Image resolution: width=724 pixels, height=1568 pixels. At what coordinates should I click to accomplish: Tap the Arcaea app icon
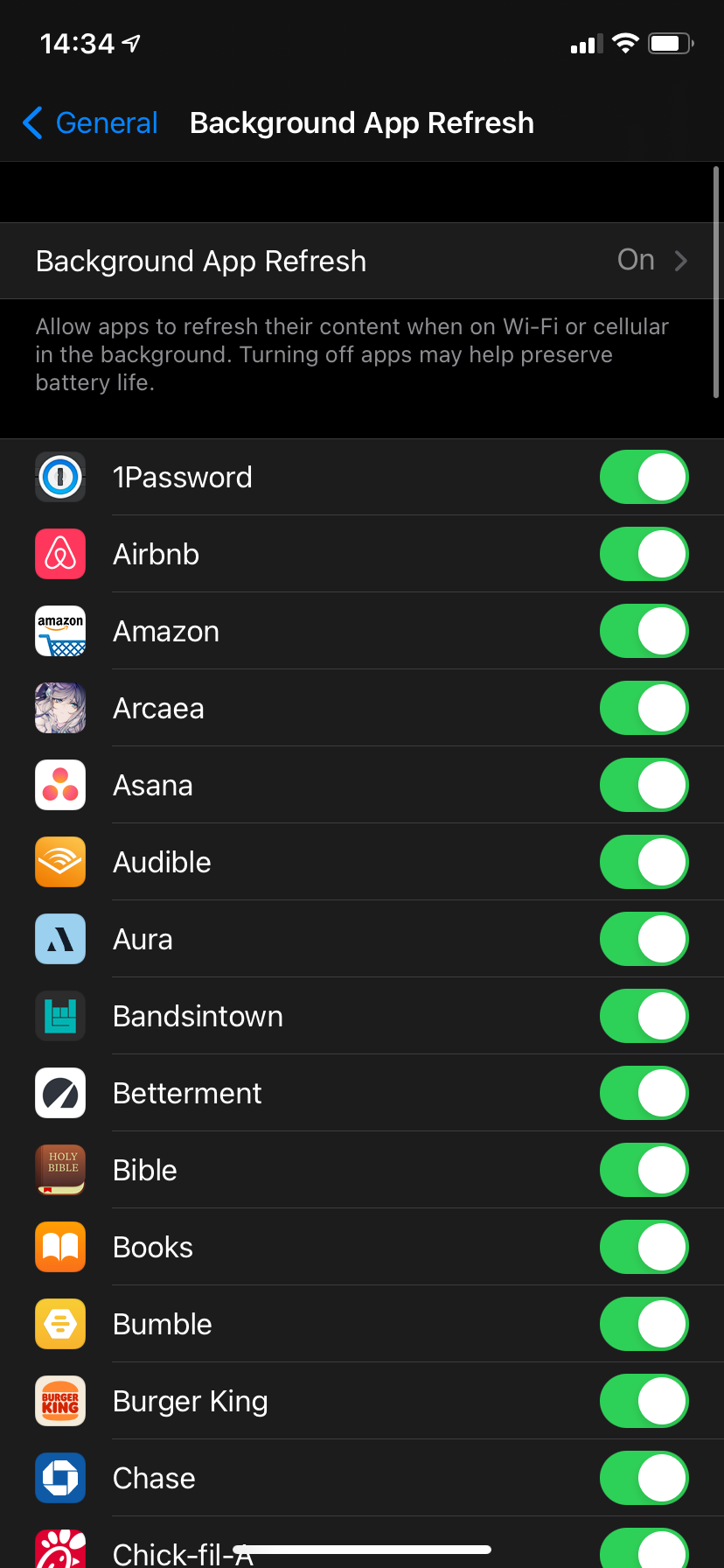point(59,708)
